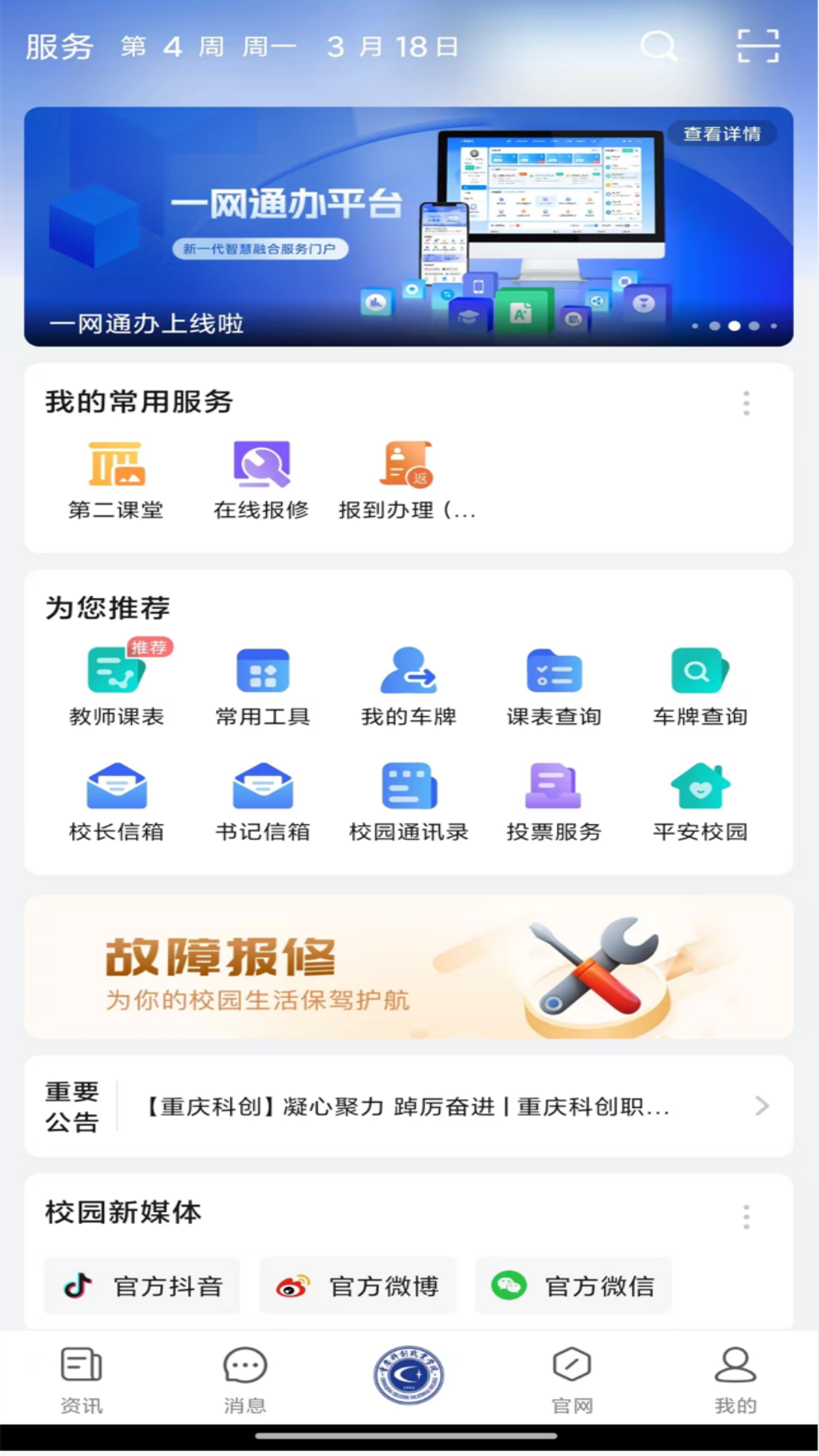The height and width of the screenshot is (1456, 819).
Task: Check 课表查询
Action: click(x=554, y=685)
